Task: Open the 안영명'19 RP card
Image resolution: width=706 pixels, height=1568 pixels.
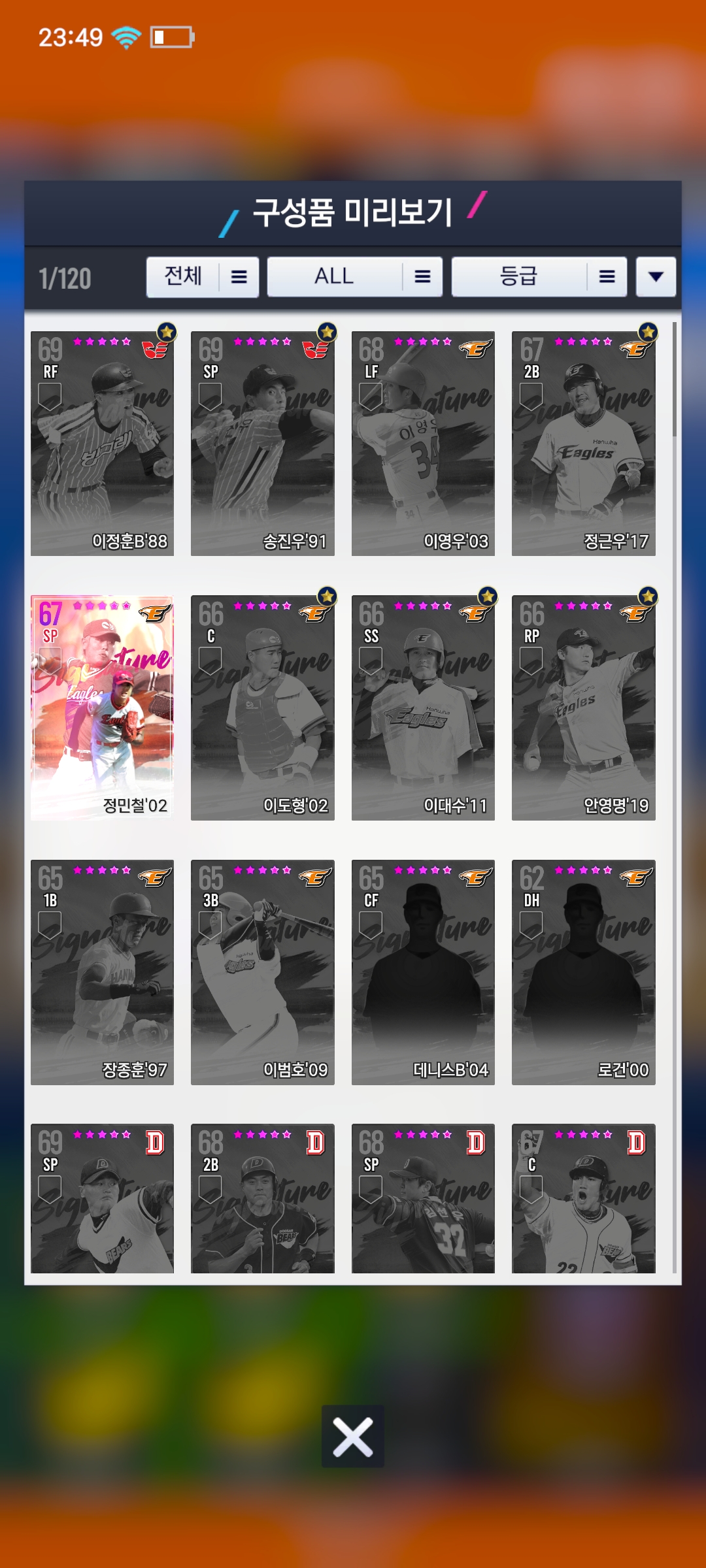Action: tap(584, 708)
